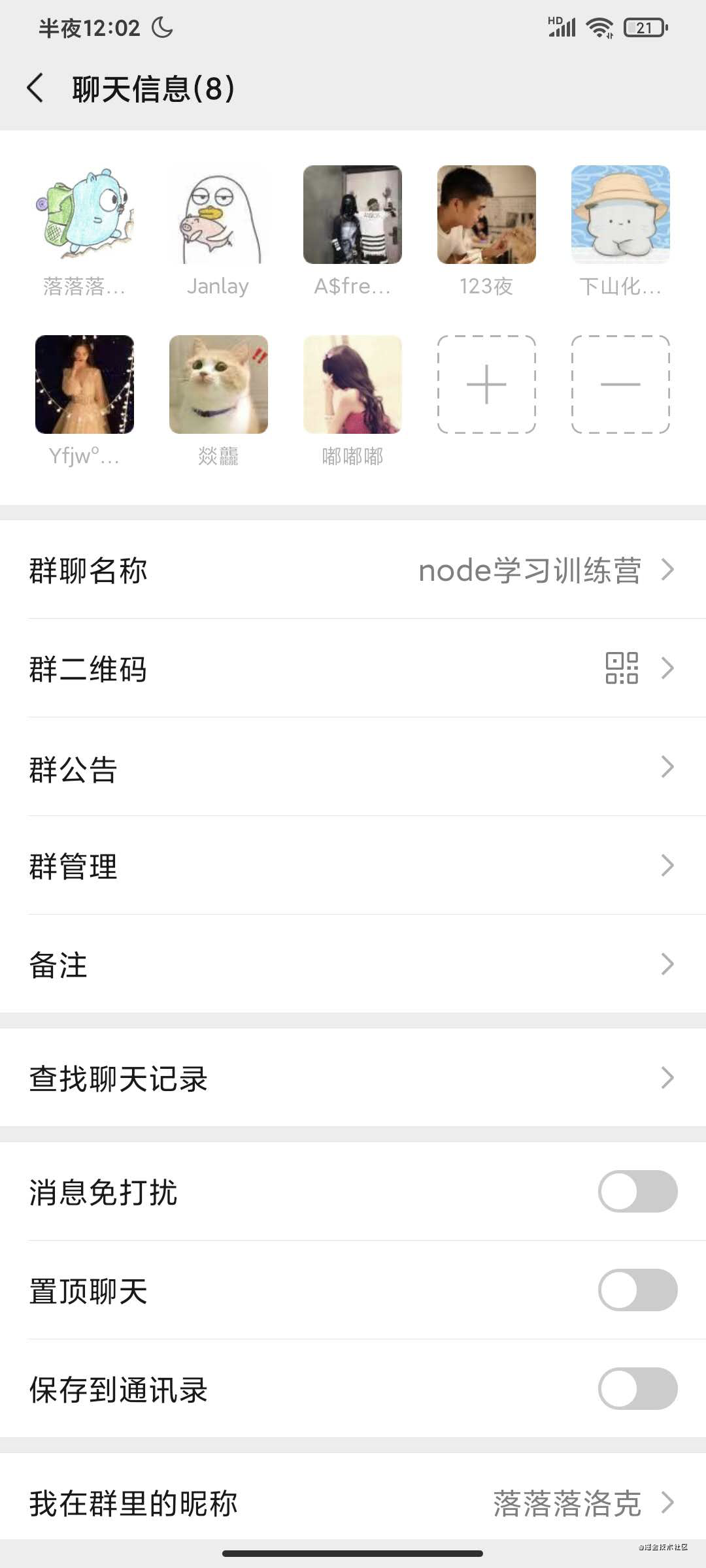Turn on 保存到通讯录 switch
706x1568 pixels.
point(637,1388)
